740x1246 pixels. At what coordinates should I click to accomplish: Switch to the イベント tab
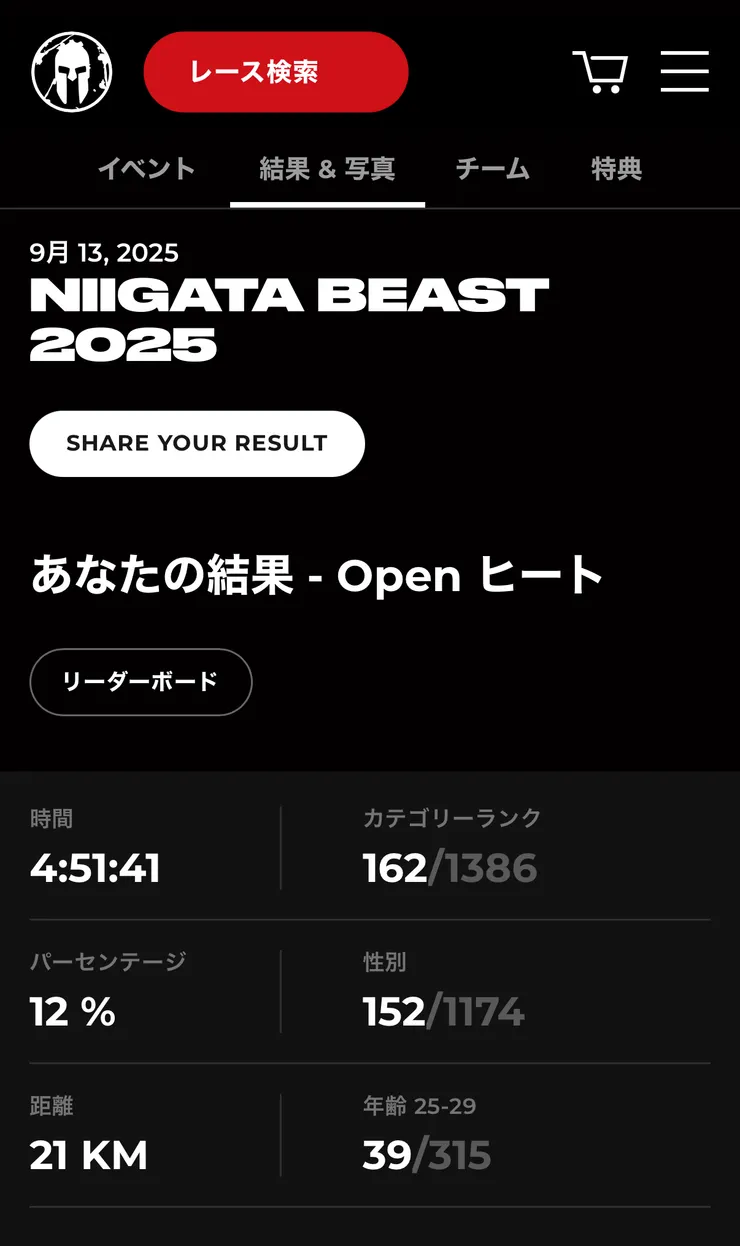click(146, 169)
